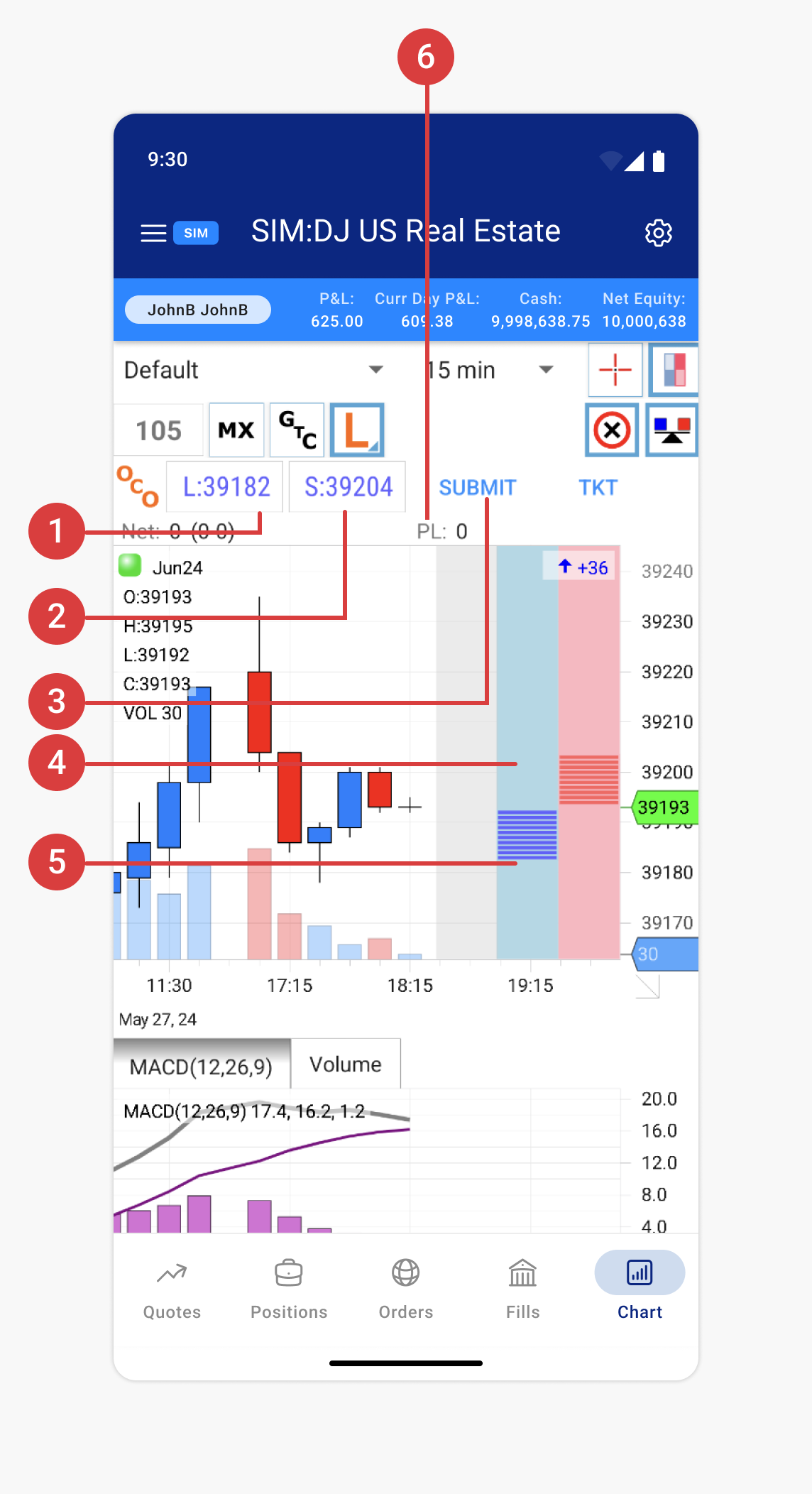Screen dimensions: 812x1494
Task: Switch to the Volume indicator tab
Action: pyautogui.click(x=346, y=1063)
